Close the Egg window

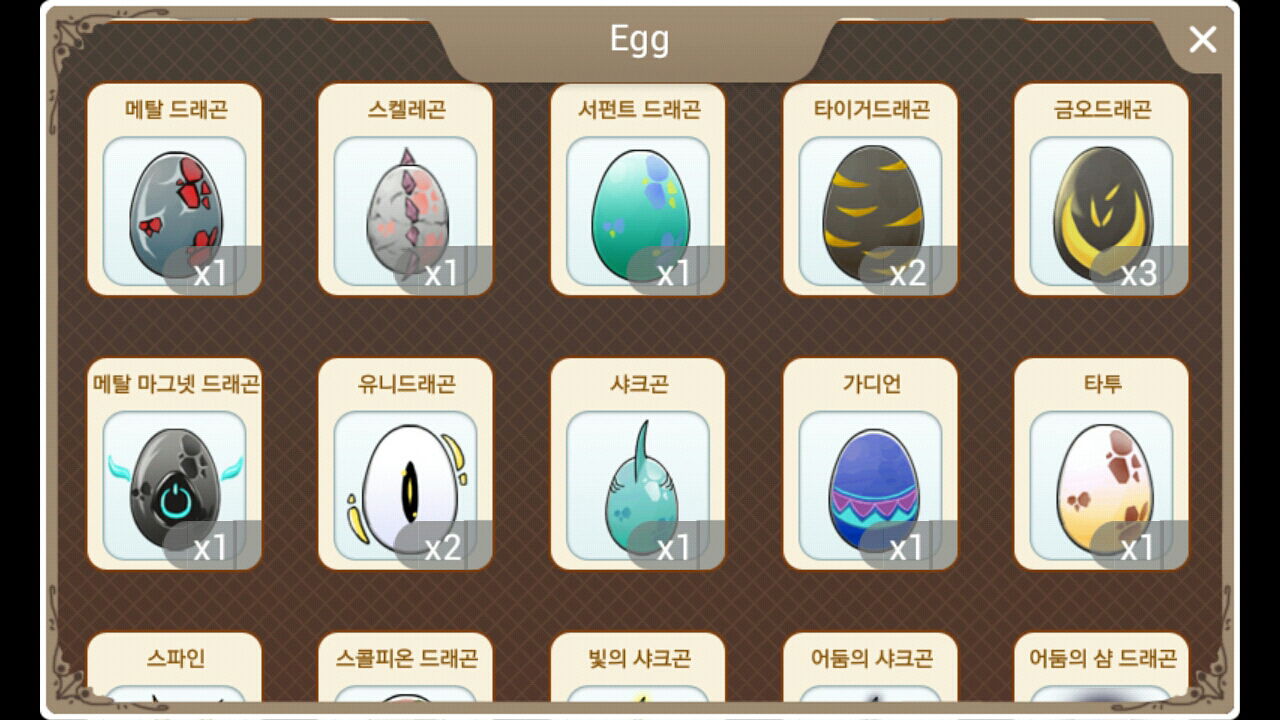pyautogui.click(x=1202, y=40)
